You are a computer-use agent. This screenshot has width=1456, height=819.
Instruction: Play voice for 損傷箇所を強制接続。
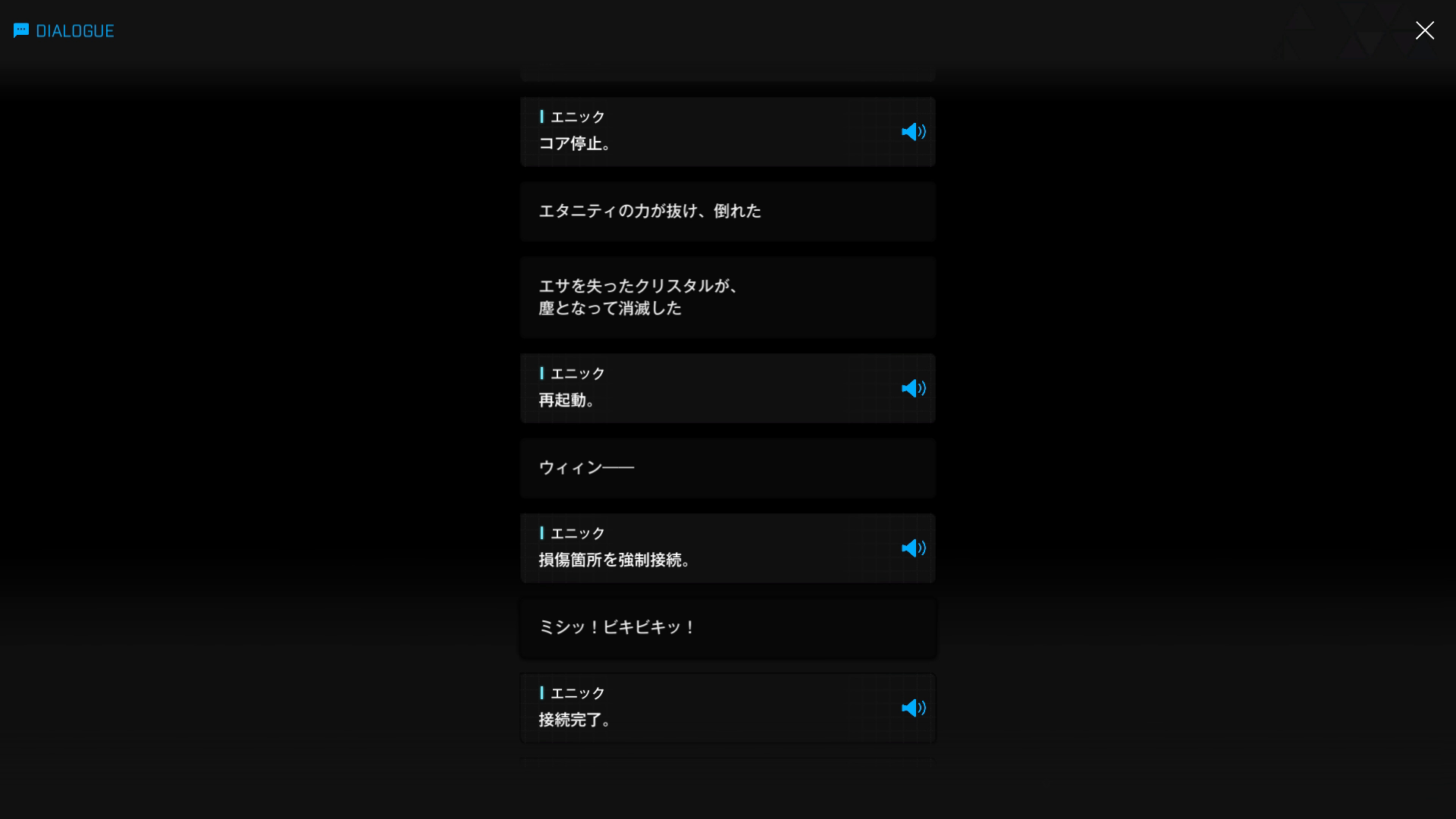click(x=913, y=548)
